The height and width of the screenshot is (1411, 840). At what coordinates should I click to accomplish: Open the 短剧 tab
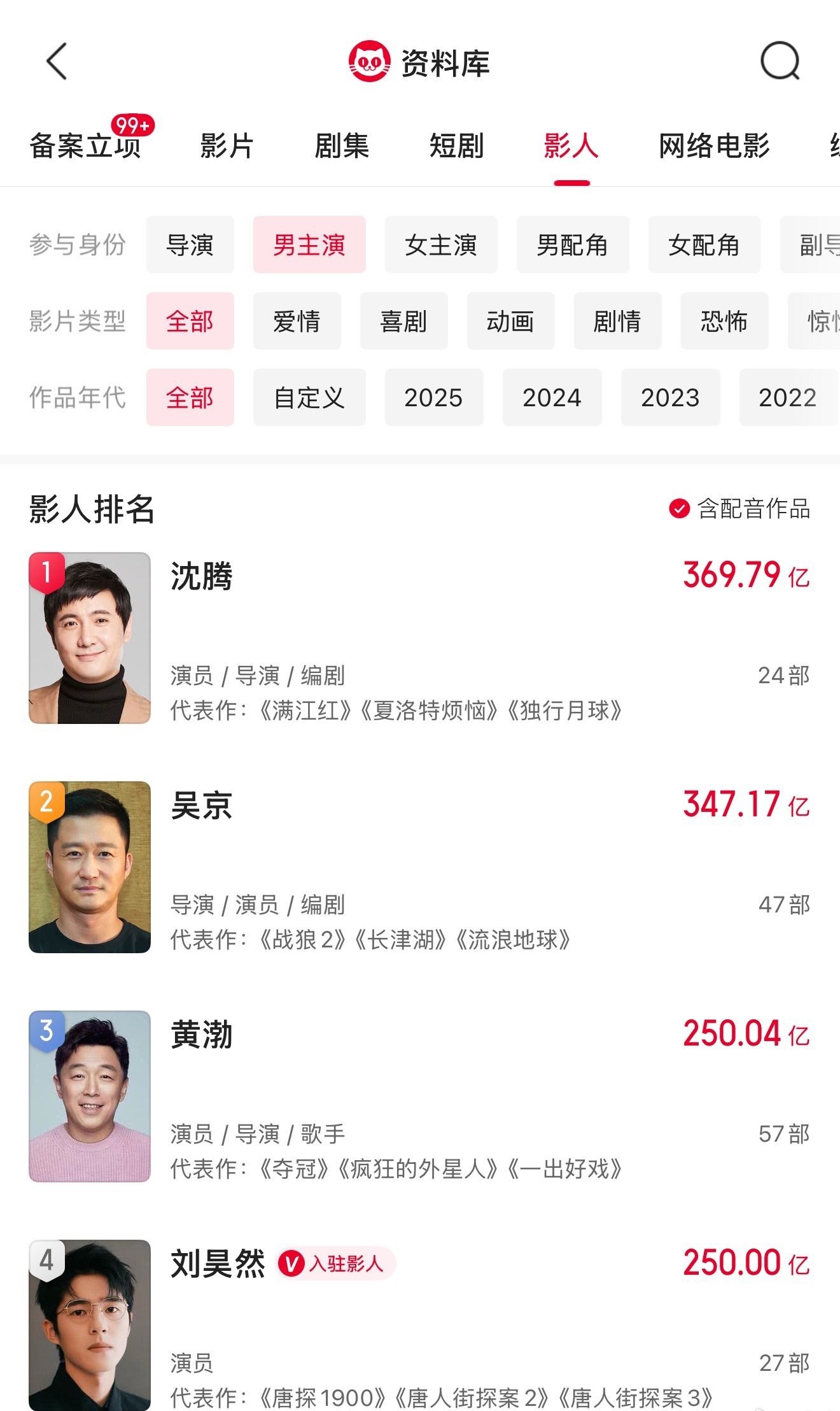click(x=456, y=146)
